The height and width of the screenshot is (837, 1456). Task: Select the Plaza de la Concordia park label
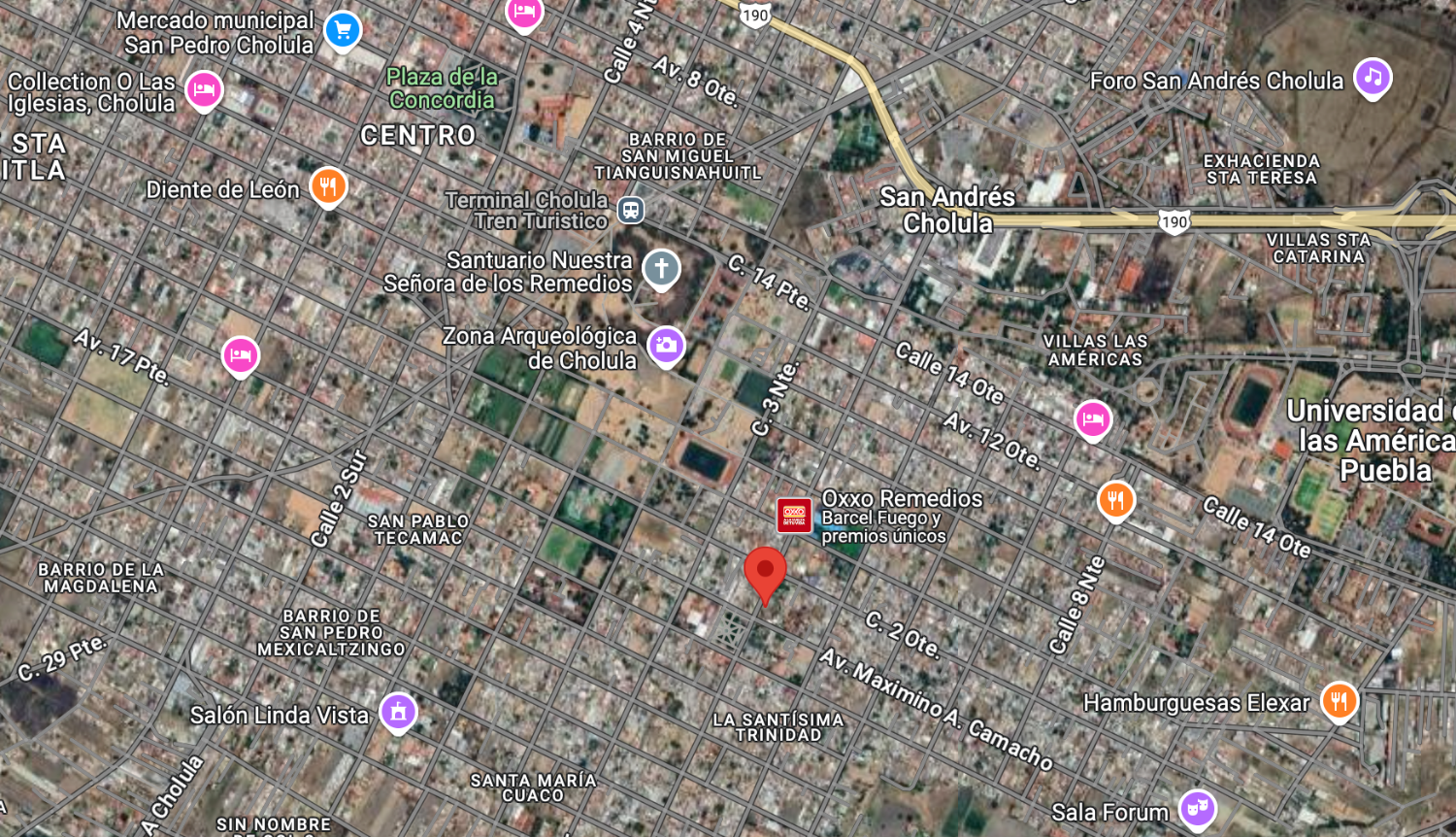[x=442, y=88]
